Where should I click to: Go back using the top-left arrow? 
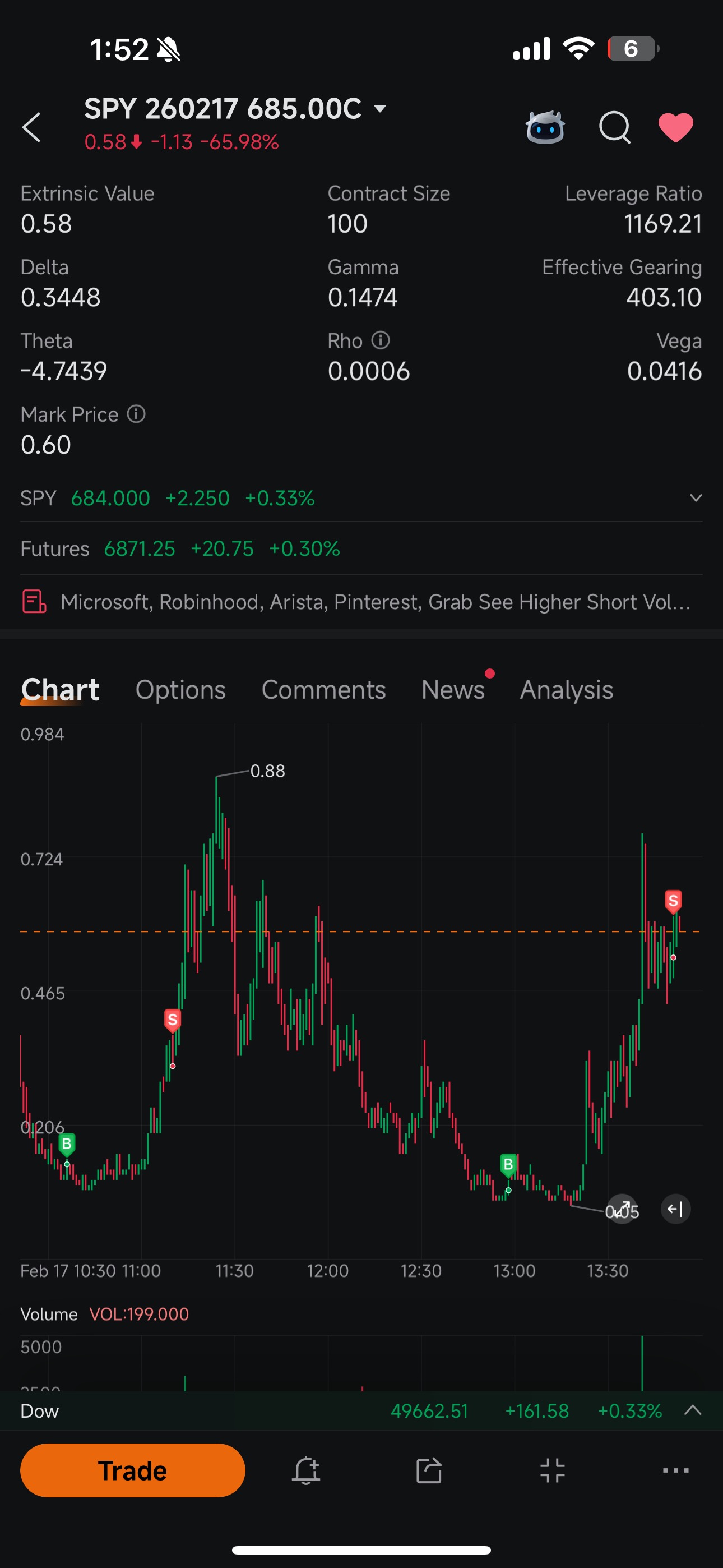pyautogui.click(x=31, y=127)
